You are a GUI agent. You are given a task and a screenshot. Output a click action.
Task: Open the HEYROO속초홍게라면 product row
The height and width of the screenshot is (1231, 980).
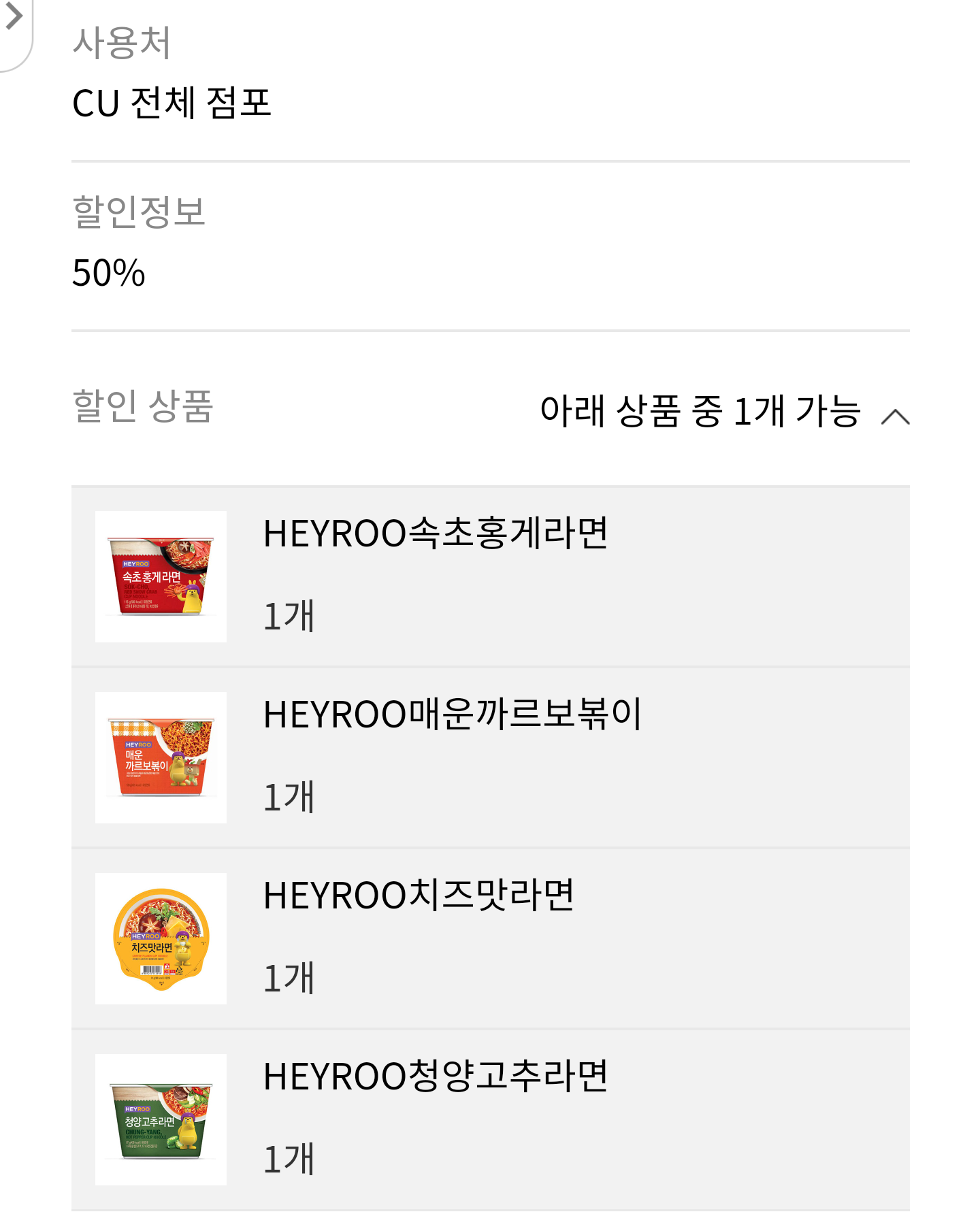coord(490,576)
